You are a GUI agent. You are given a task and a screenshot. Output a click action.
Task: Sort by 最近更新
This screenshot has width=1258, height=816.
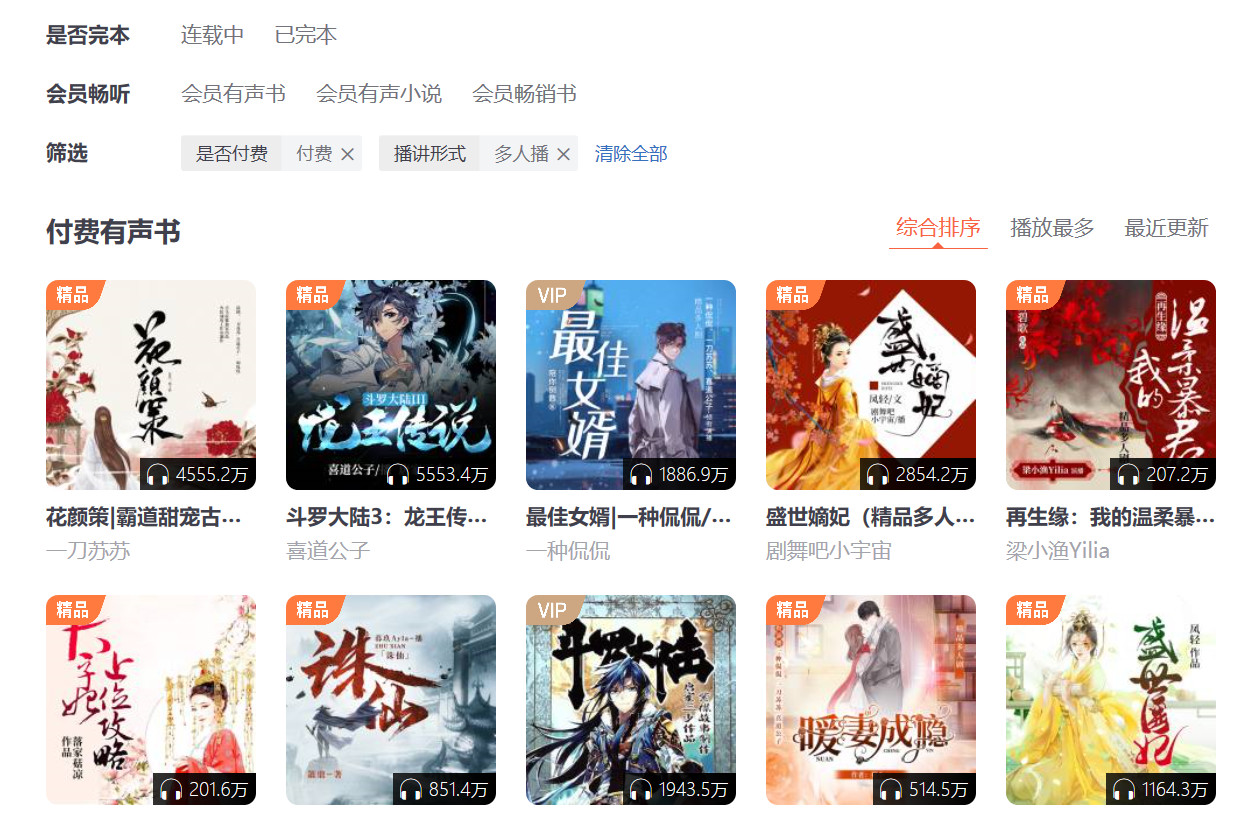click(1166, 228)
